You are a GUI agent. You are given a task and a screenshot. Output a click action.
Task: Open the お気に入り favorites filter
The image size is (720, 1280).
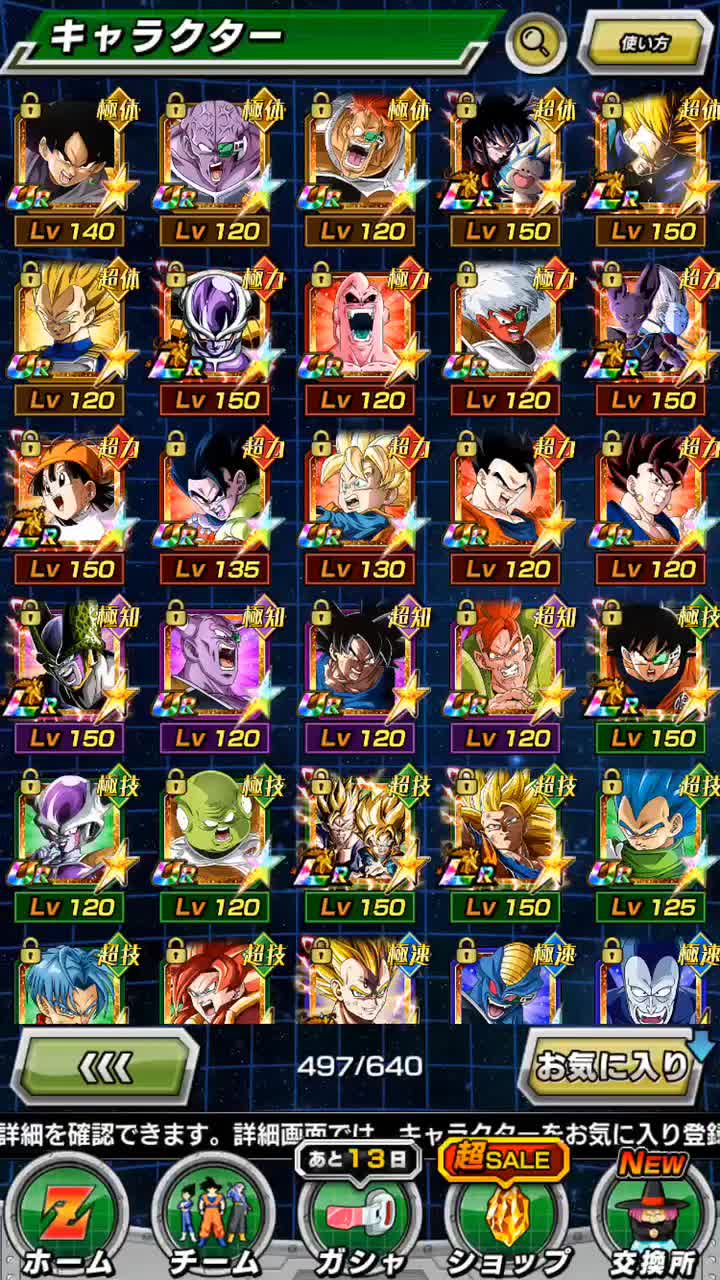(612, 1066)
